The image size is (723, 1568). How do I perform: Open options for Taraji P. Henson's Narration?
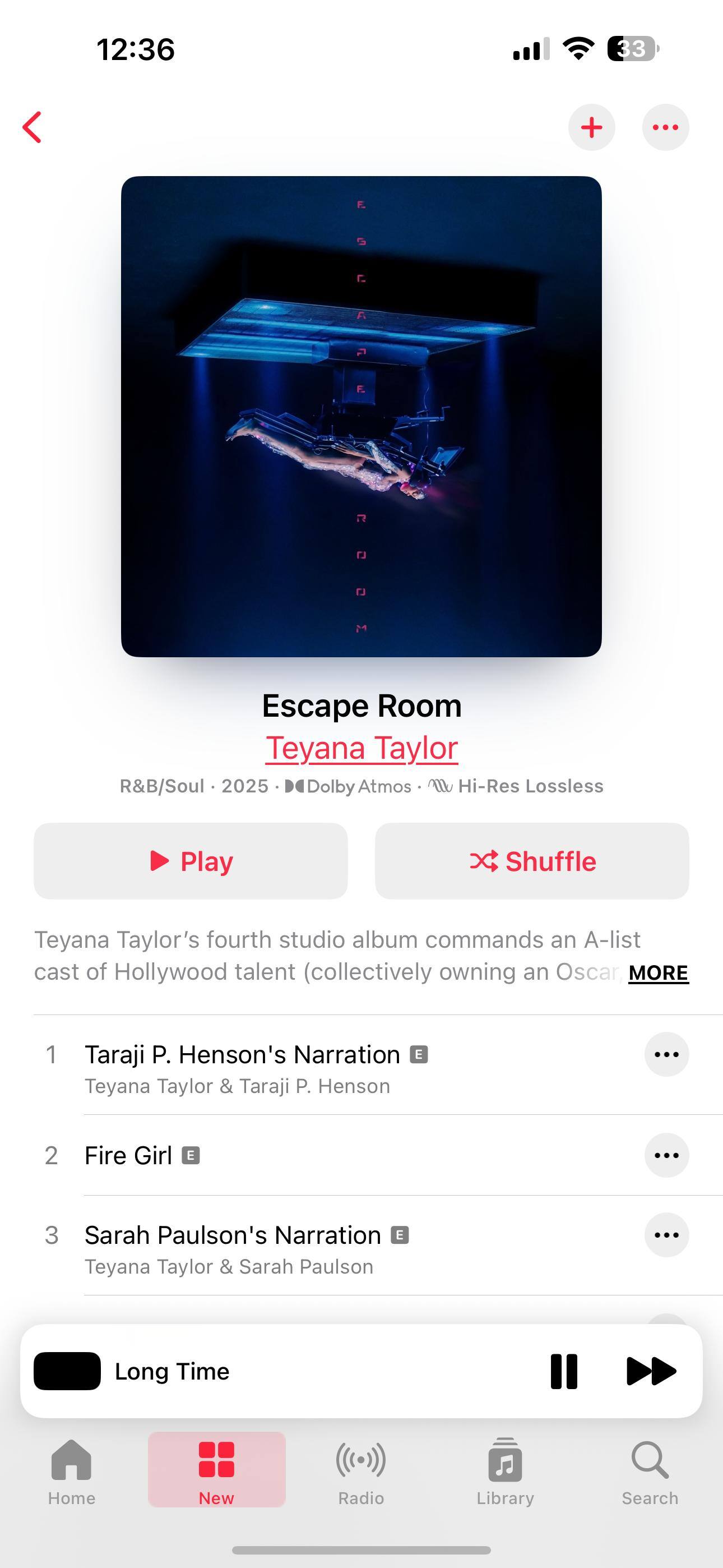coord(666,1055)
